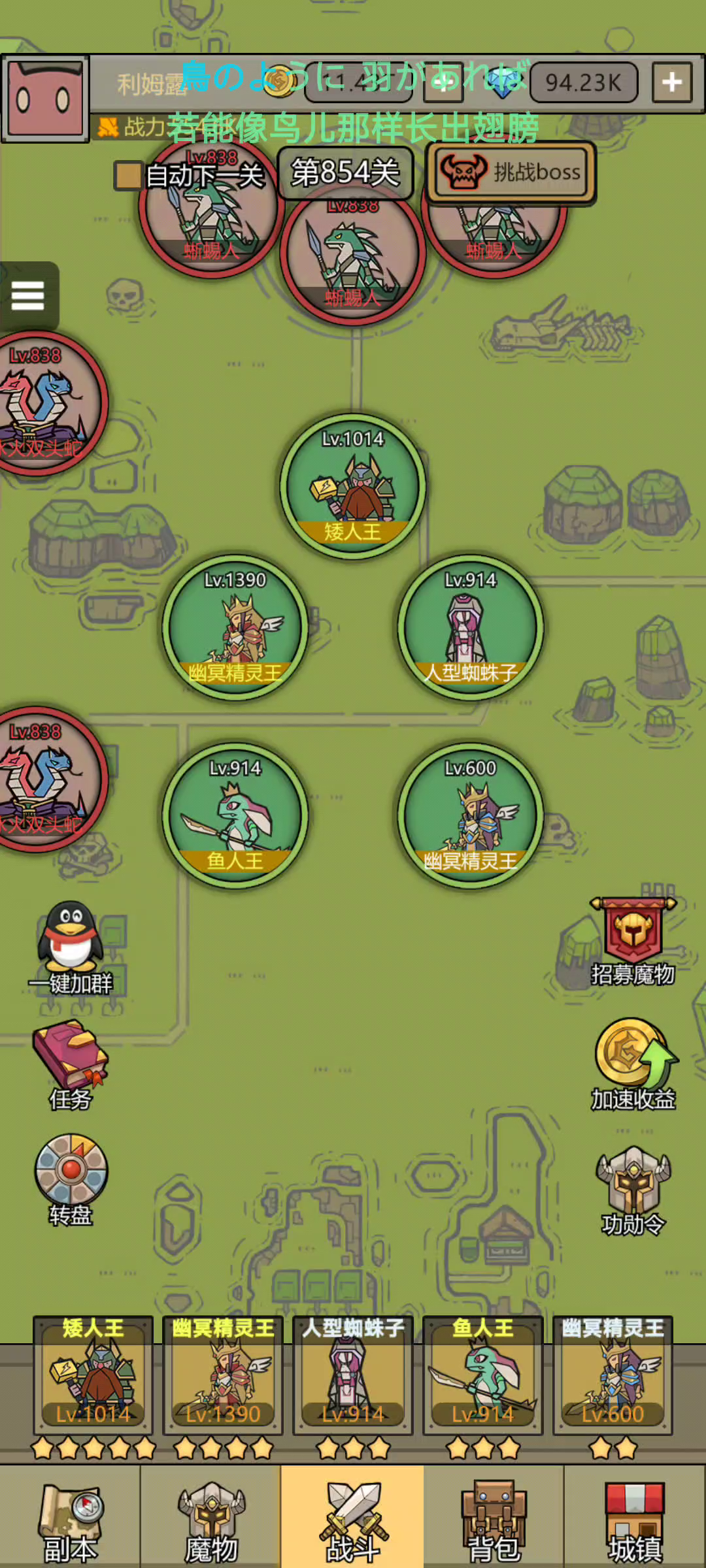
Task: Open 功勋令 helmet icon
Action: [633, 1190]
